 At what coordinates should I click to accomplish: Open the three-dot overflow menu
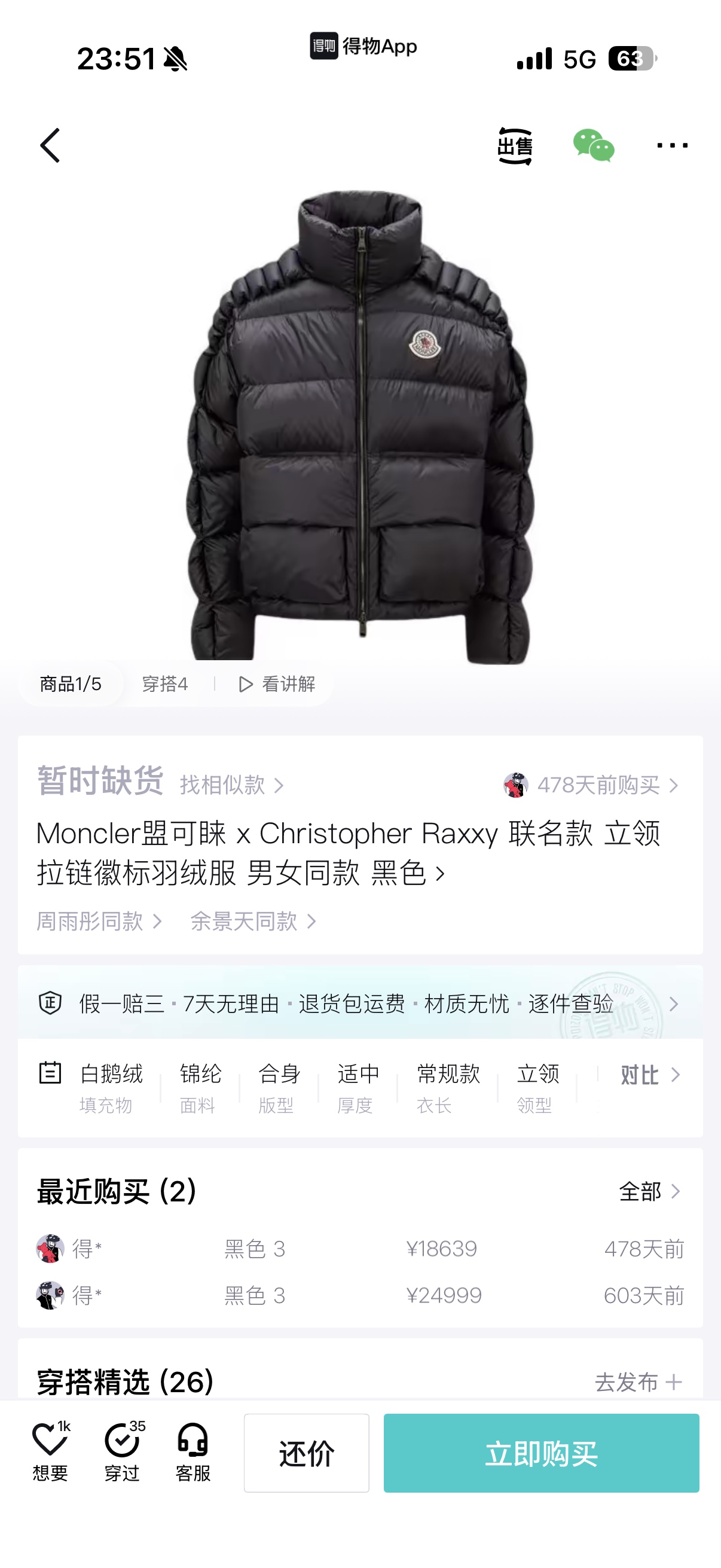[x=672, y=145]
